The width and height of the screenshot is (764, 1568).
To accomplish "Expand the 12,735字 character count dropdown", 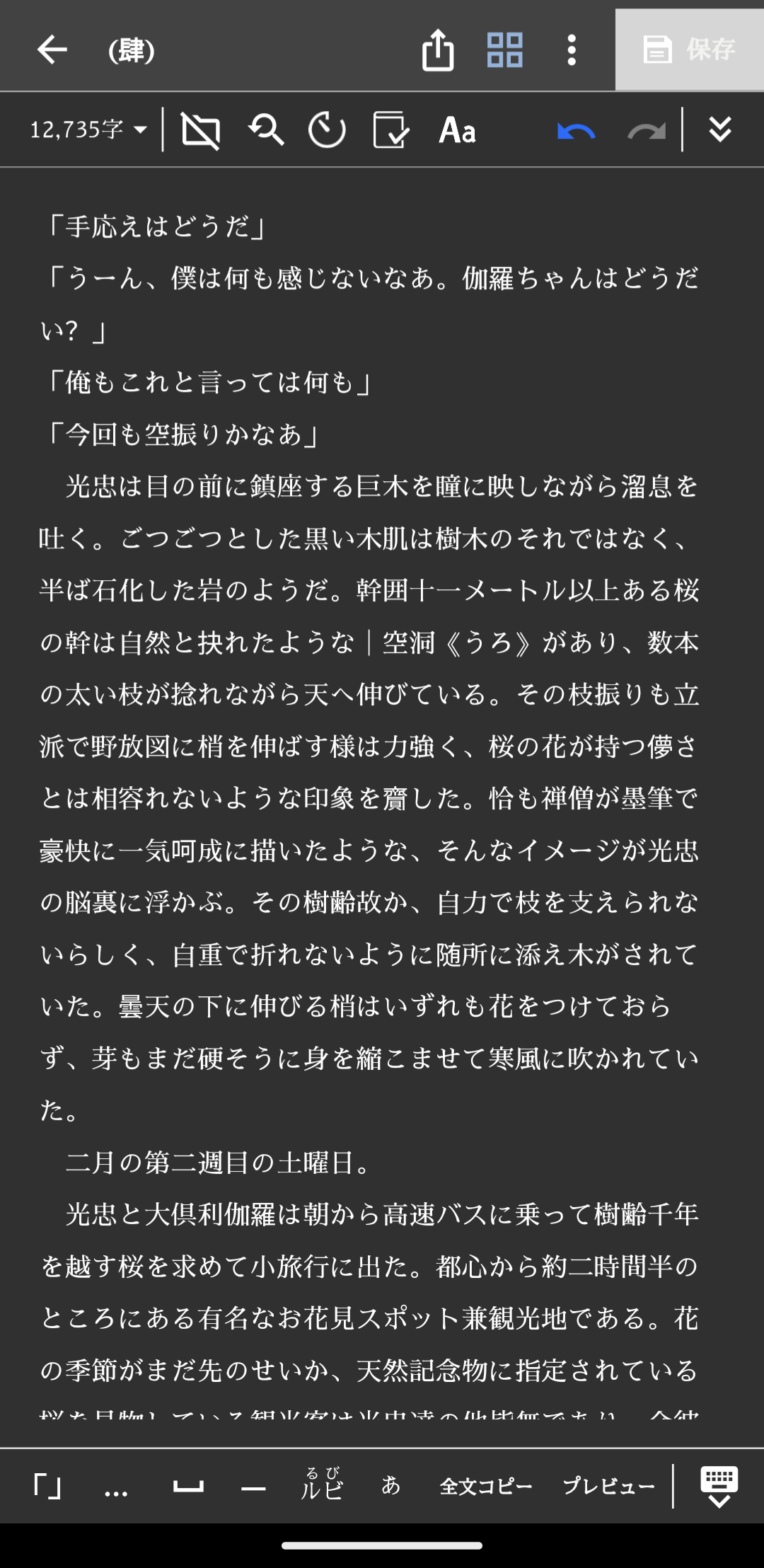I will (88, 129).
